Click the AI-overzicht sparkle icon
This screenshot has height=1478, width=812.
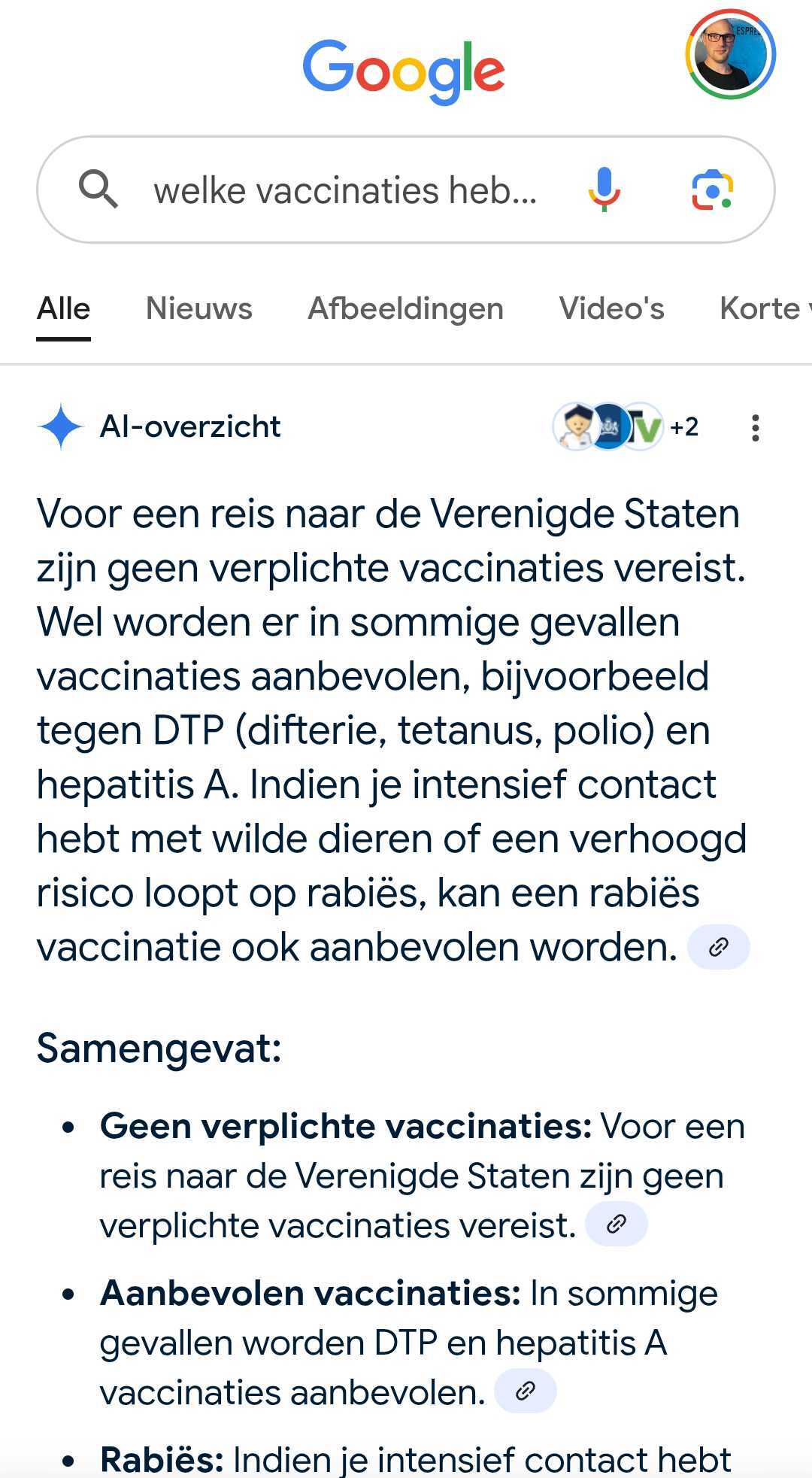click(x=59, y=427)
